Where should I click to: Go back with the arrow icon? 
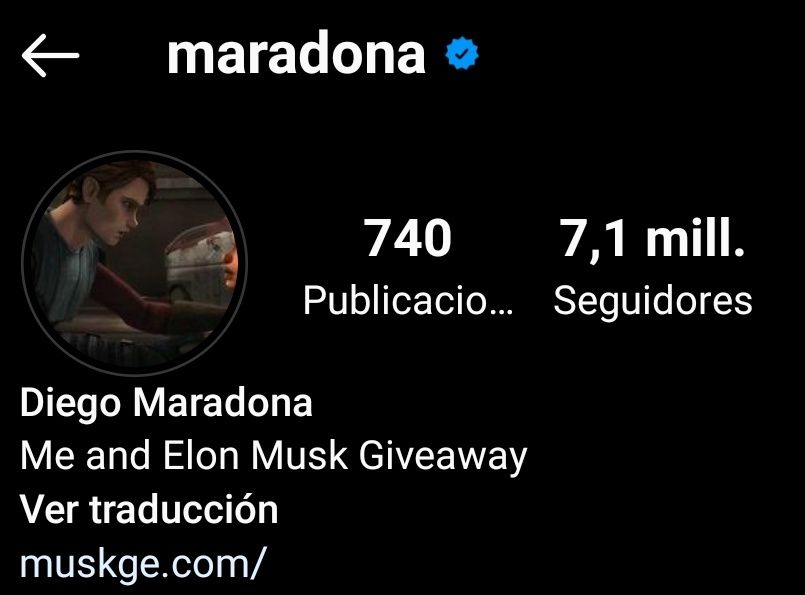coord(50,56)
